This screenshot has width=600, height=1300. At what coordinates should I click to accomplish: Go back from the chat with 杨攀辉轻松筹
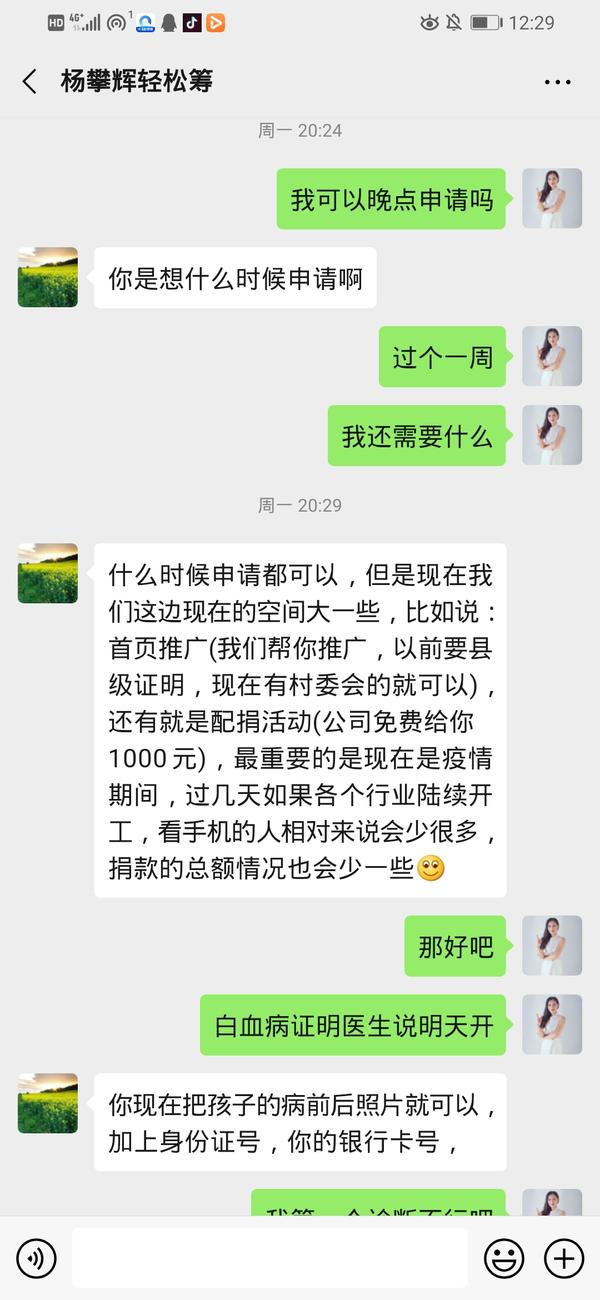click(30, 82)
